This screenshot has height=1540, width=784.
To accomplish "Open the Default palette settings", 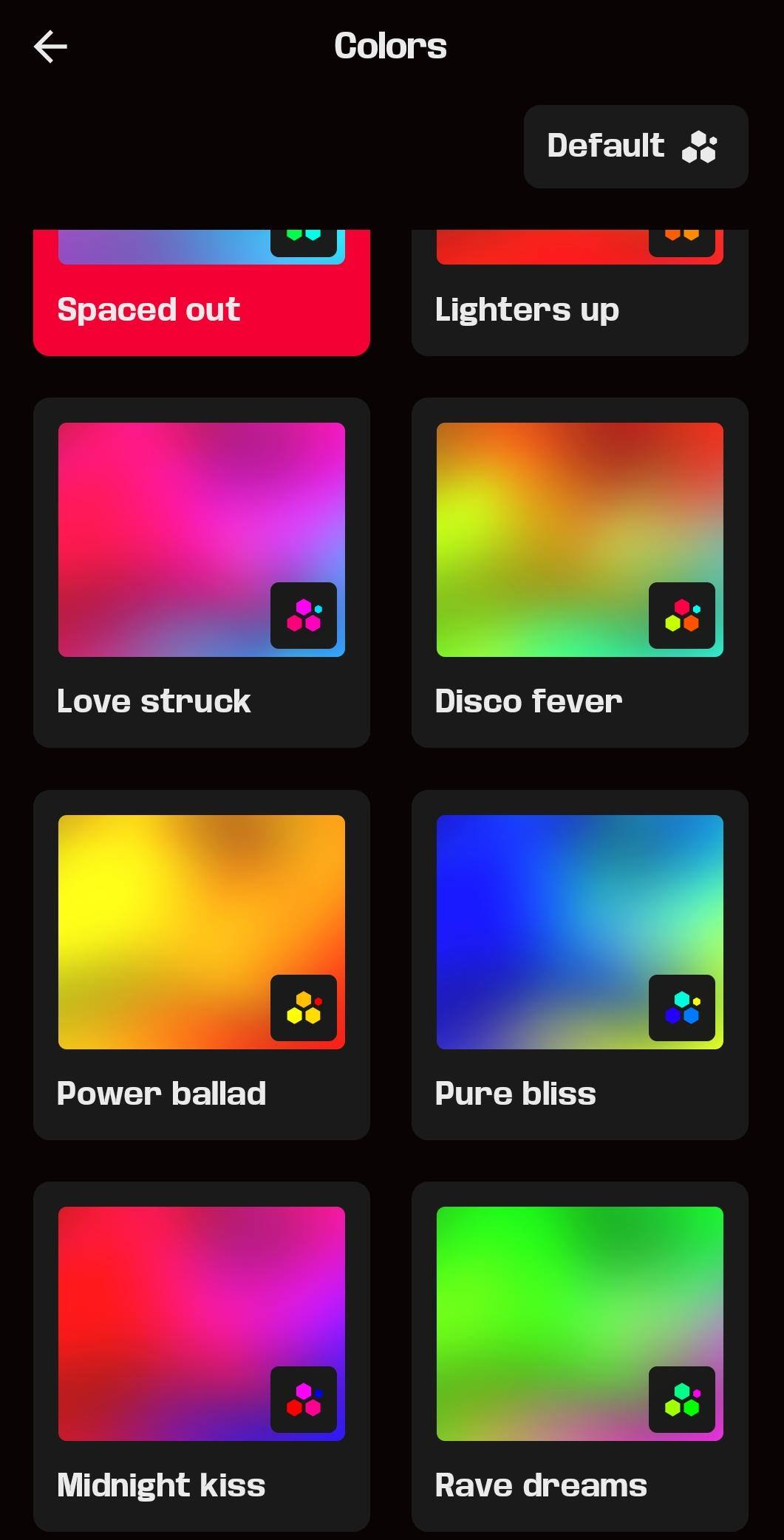I will pyautogui.click(x=635, y=146).
